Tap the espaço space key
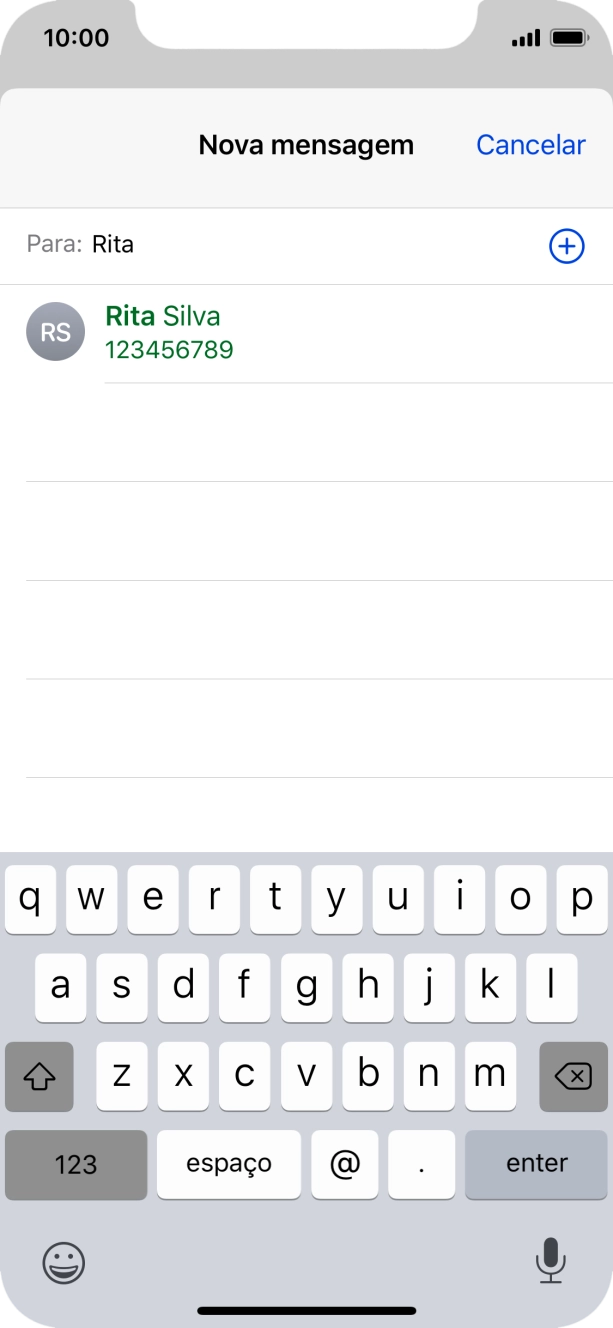This screenshot has width=613, height=1328. 228,1164
